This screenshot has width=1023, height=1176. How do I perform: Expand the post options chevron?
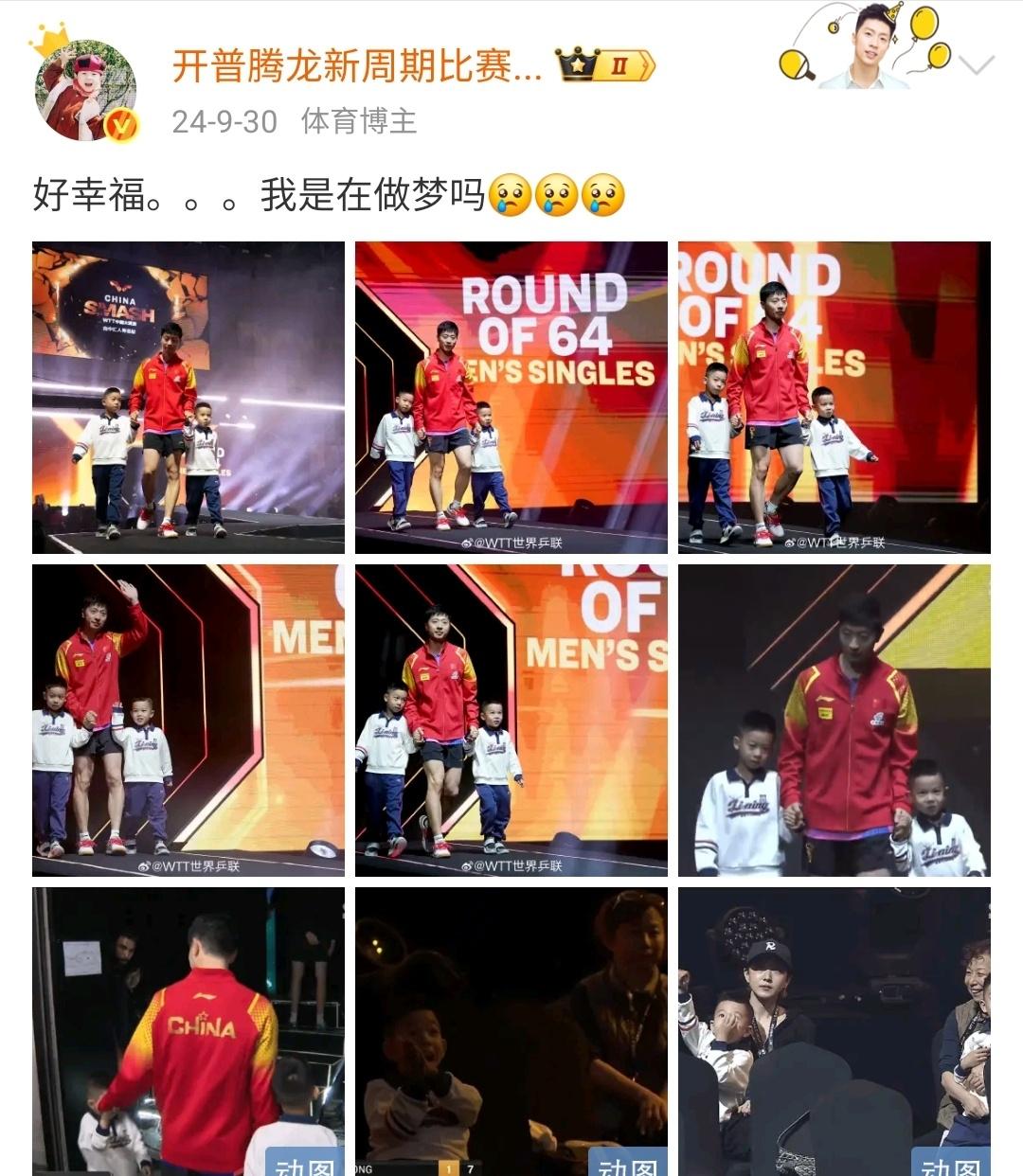[x=976, y=65]
